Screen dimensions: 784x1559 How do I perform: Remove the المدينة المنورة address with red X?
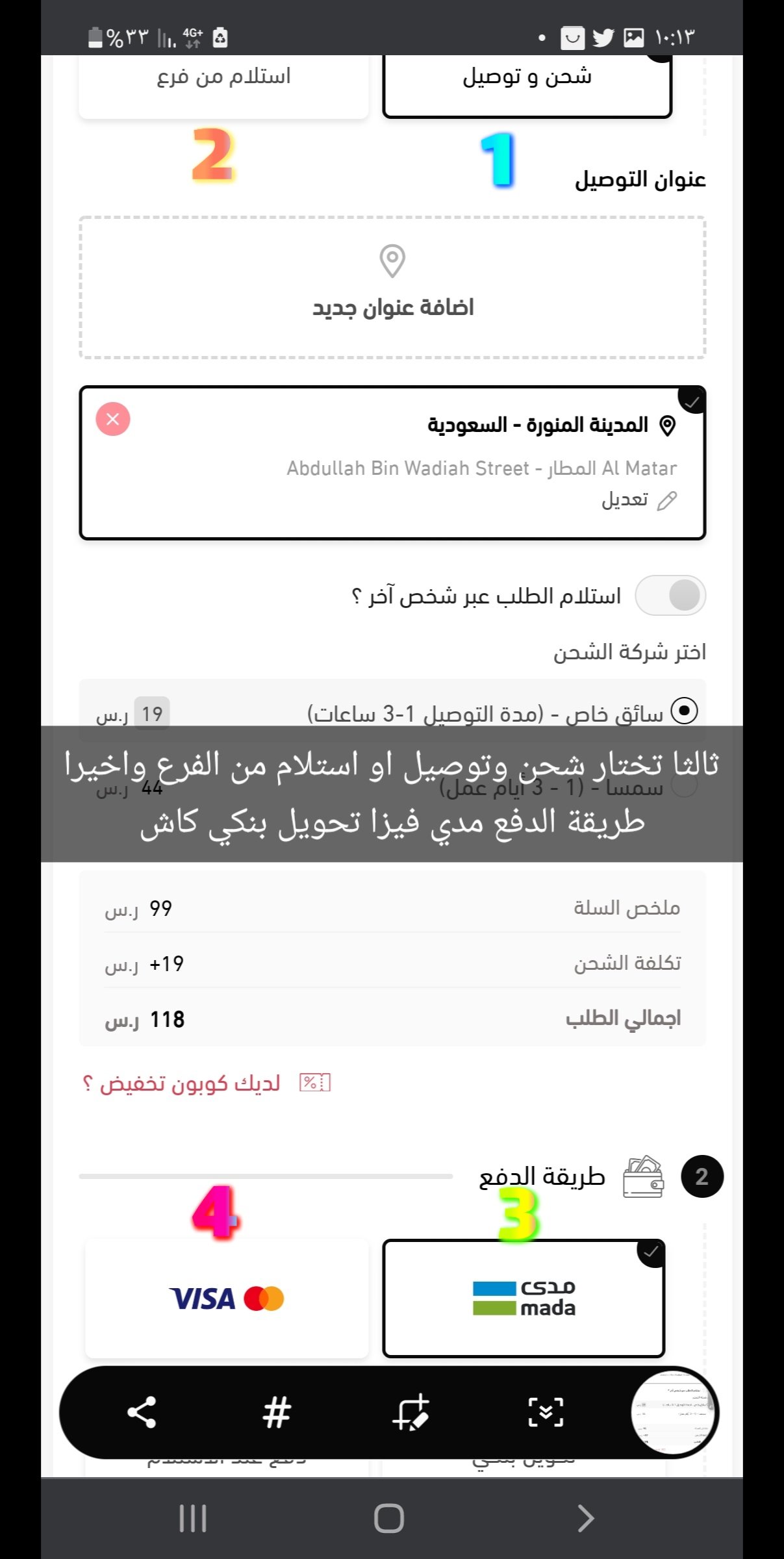[x=113, y=419]
